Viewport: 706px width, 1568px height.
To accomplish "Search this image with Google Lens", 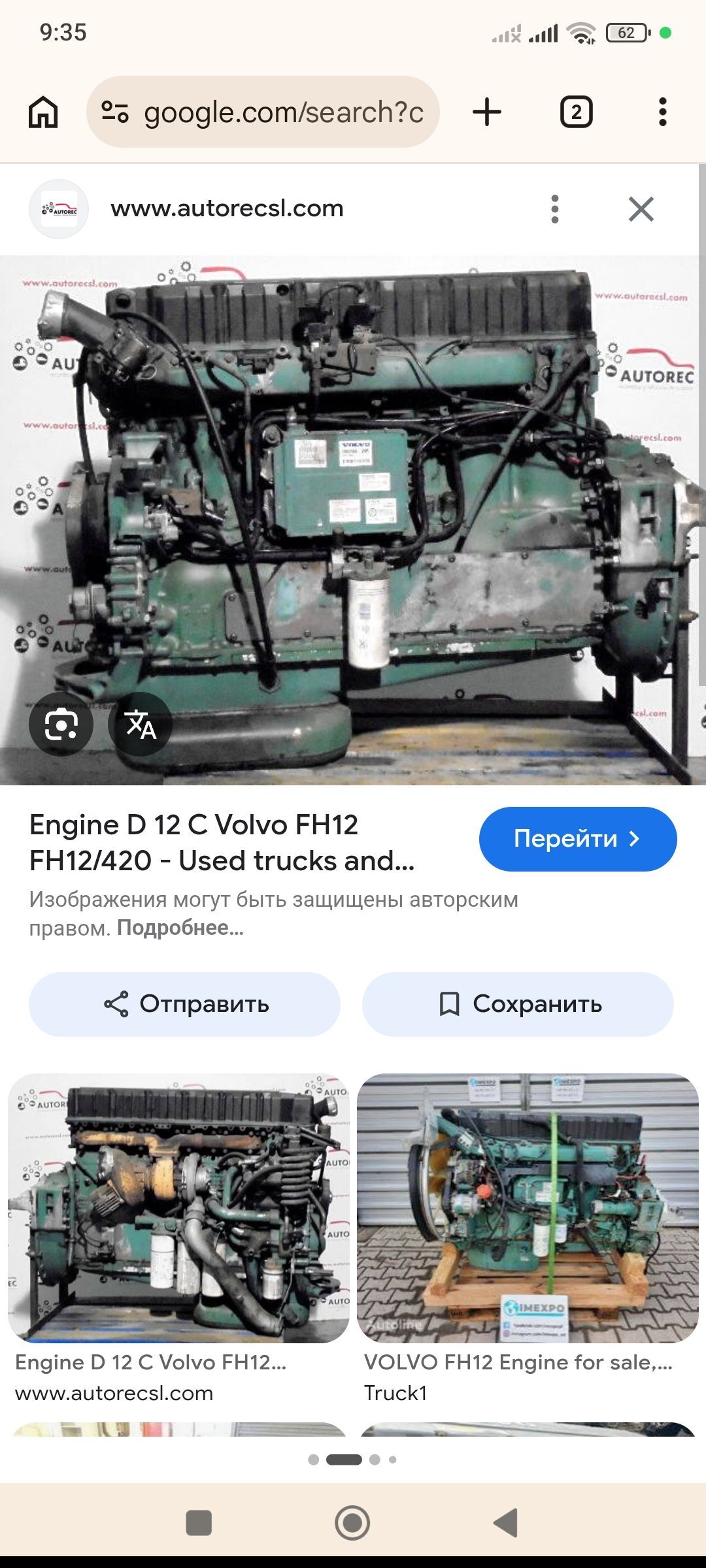I will pos(61,724).
